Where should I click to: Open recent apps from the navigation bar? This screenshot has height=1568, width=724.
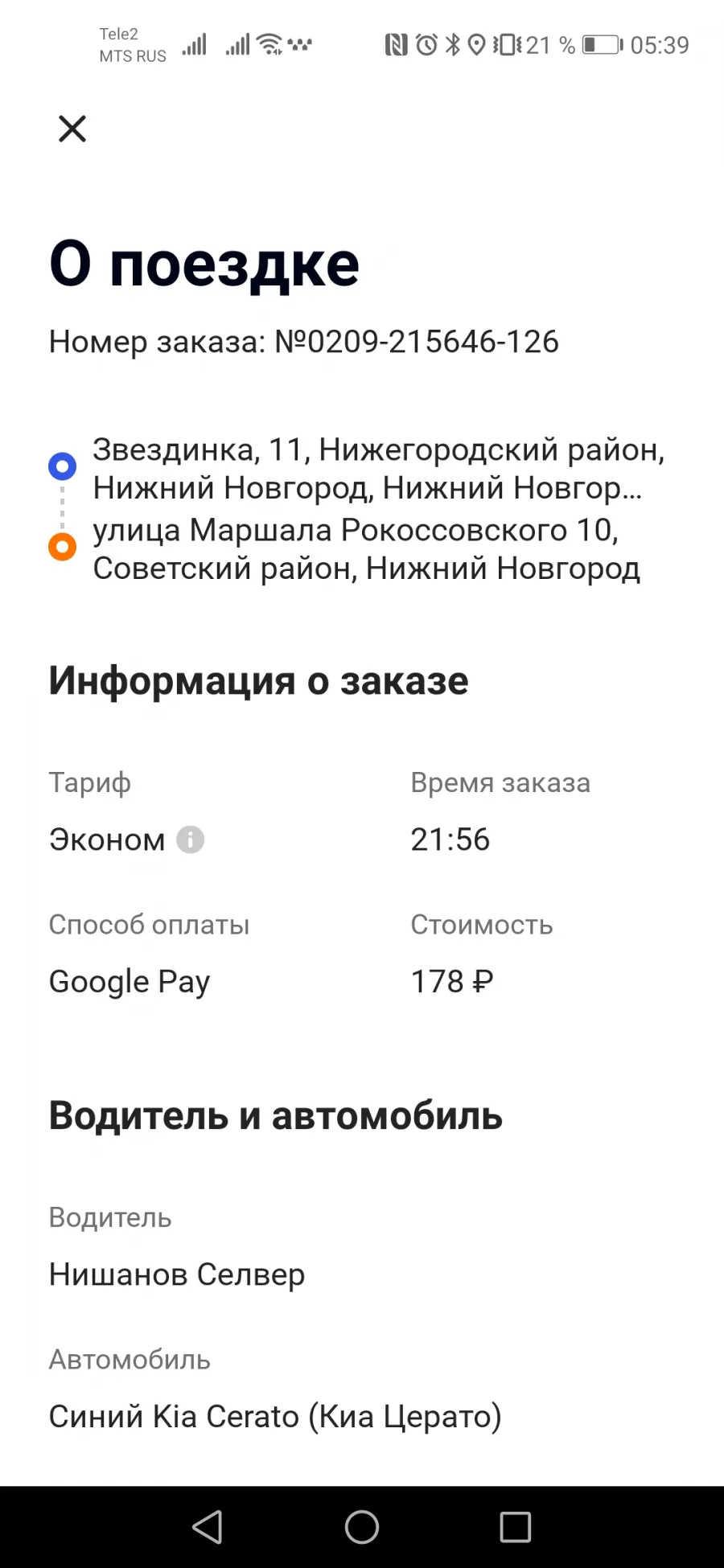coord(515,1527)
